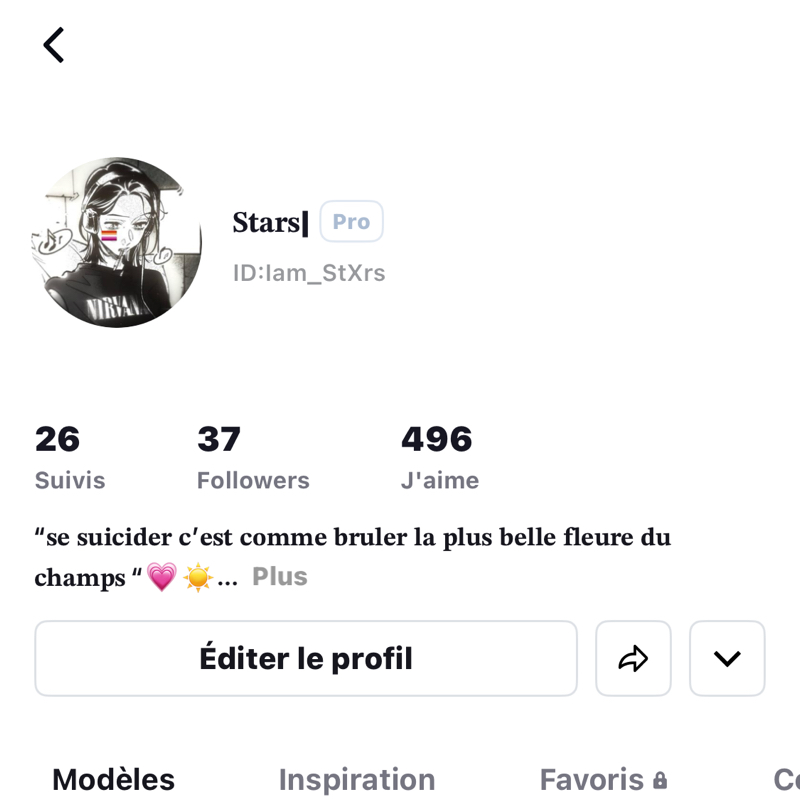This screenshot has height=801, width=800.
Task: Expand the bio with Plus
Action: point(279,576)
